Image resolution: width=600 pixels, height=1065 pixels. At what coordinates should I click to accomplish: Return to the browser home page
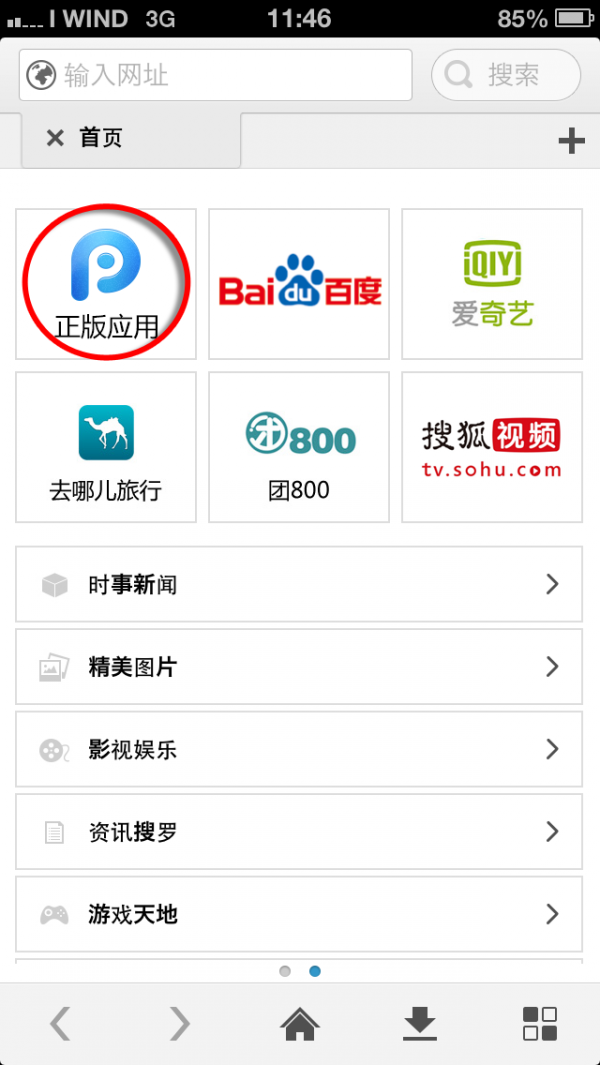click(x=300, y=1023)
